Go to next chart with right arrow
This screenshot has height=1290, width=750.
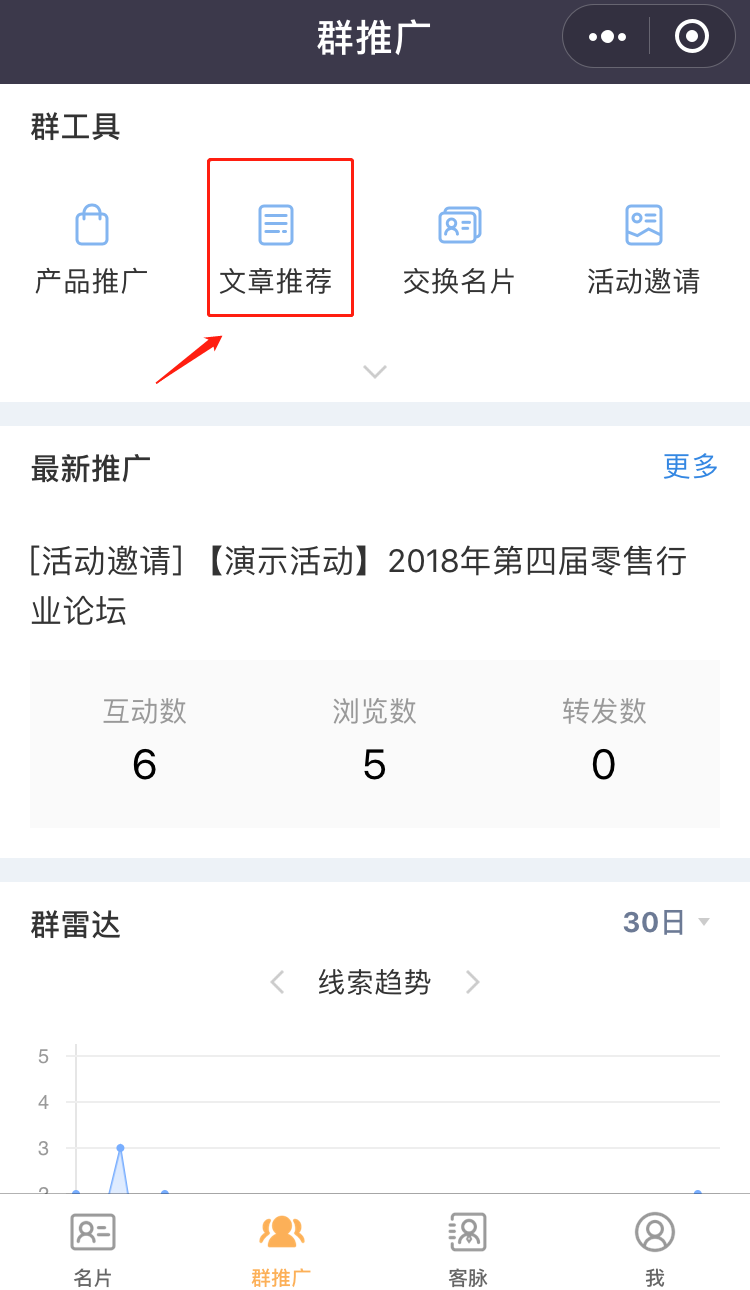[x=473, y=982]
